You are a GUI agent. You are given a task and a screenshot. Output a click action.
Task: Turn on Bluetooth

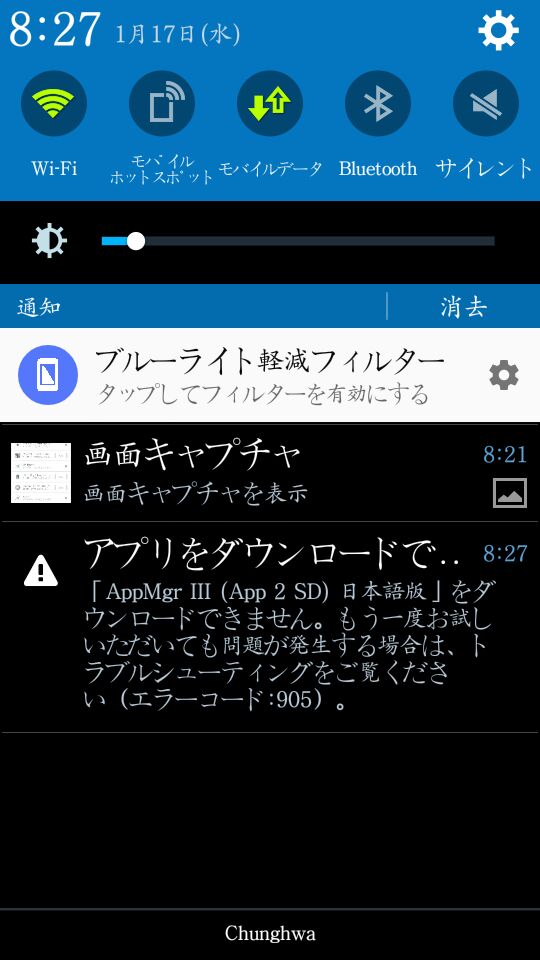pyautogui.click(x=378, y=103)
